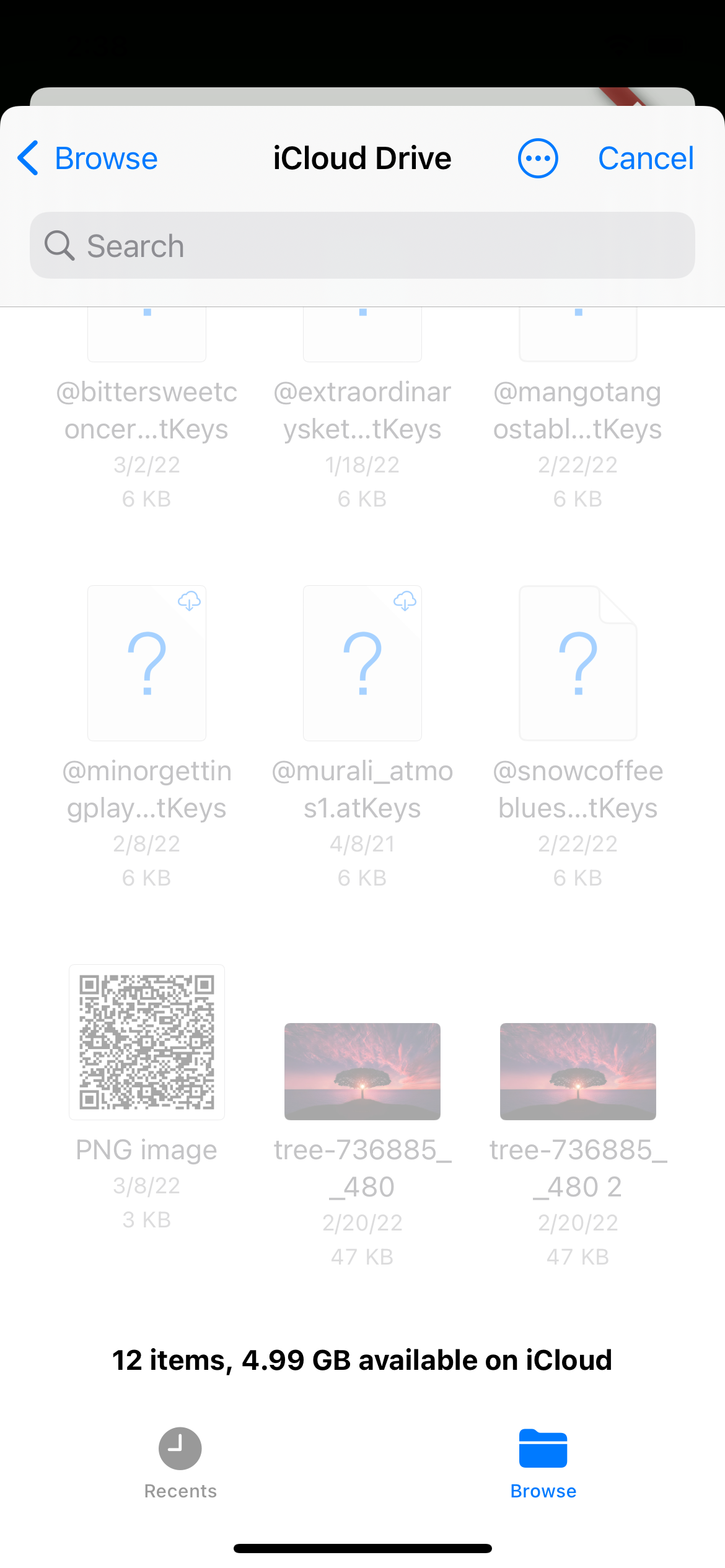The height and width of the screenshot is (1568, 725).
Task: Tap the search magnifier icon
Action: click(x=59, y=245)
